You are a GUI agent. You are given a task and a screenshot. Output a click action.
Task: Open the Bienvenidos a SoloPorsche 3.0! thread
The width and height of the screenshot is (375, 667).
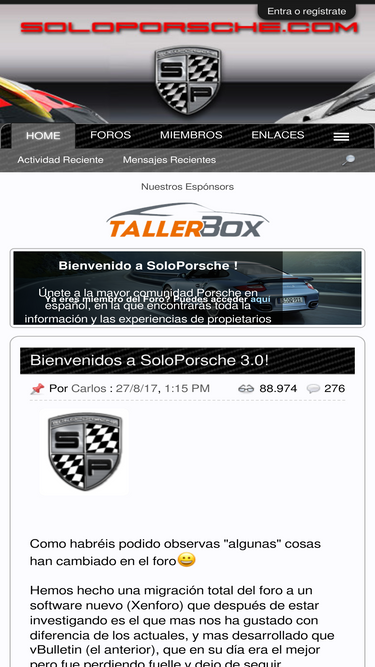tap(149, 361)
